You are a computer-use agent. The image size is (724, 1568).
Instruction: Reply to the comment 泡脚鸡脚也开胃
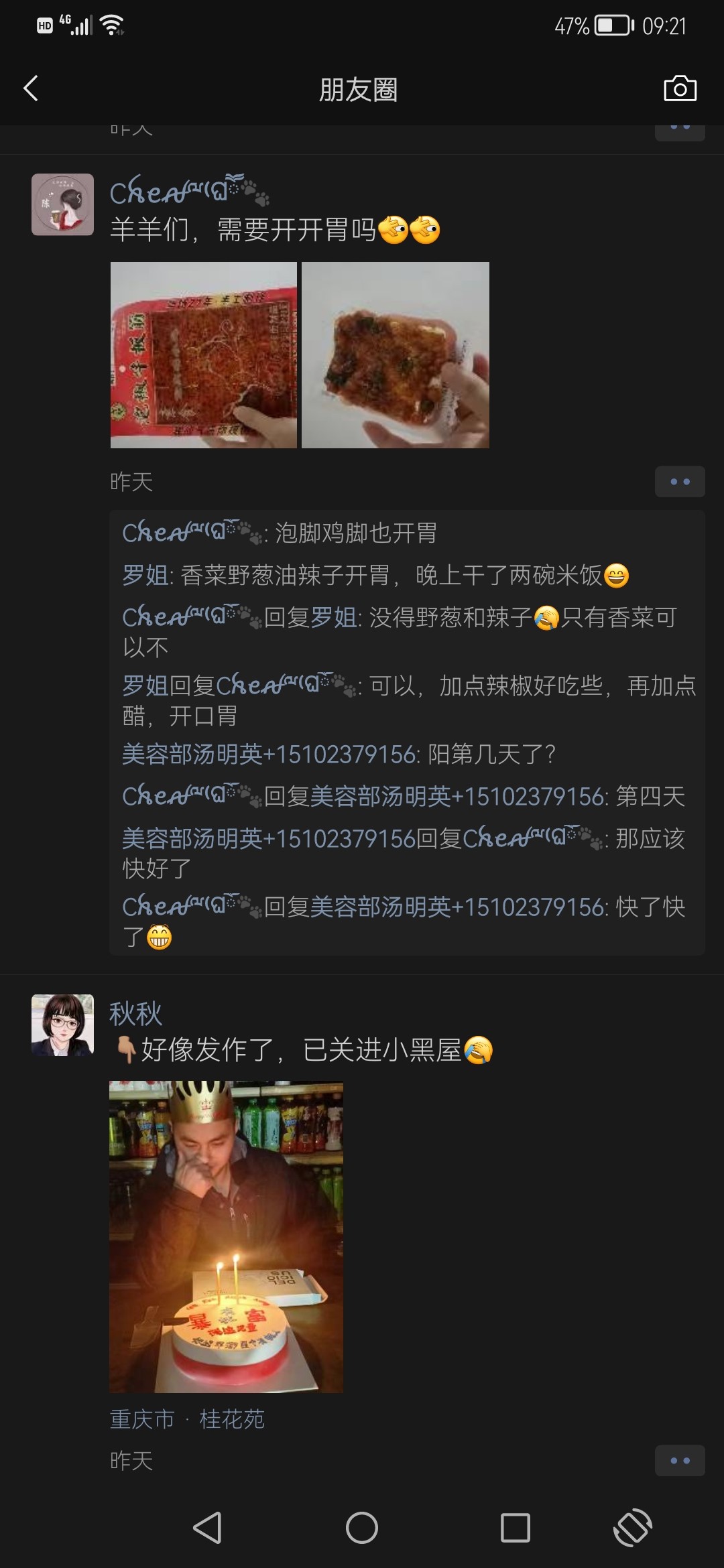(x=355, y=533)
